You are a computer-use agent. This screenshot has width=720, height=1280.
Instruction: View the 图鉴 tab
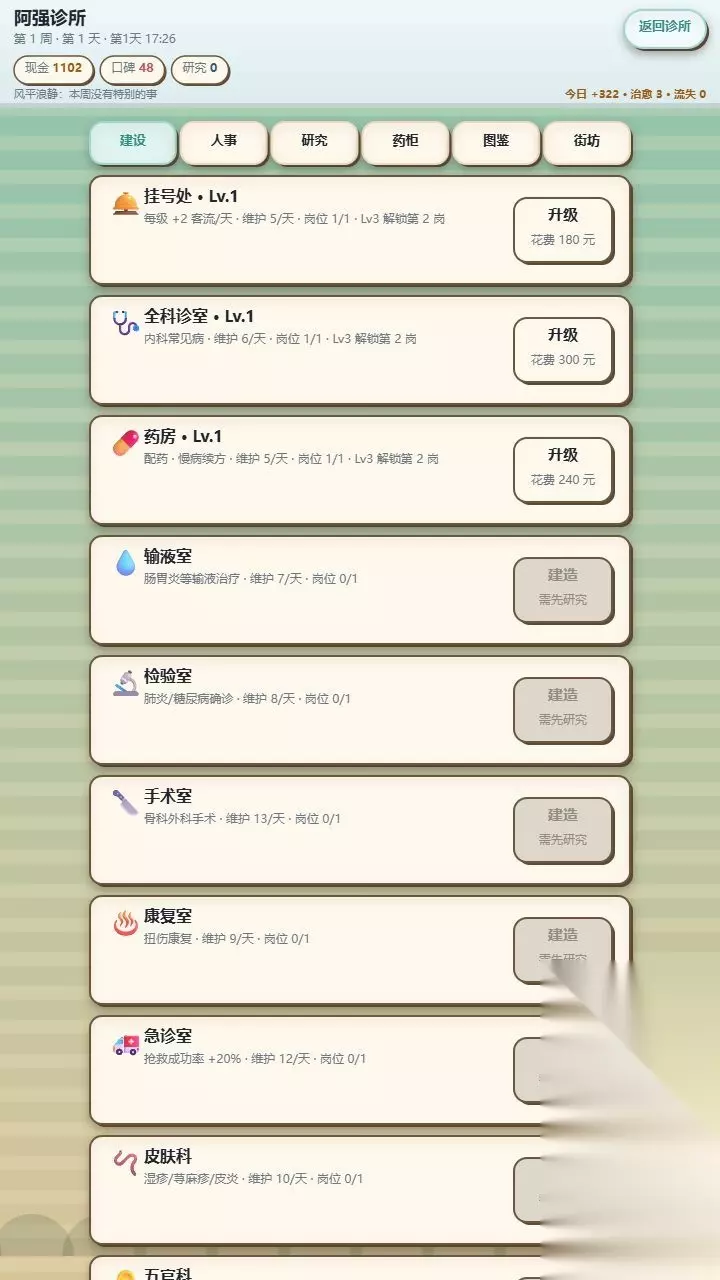[x=496, y=142]
